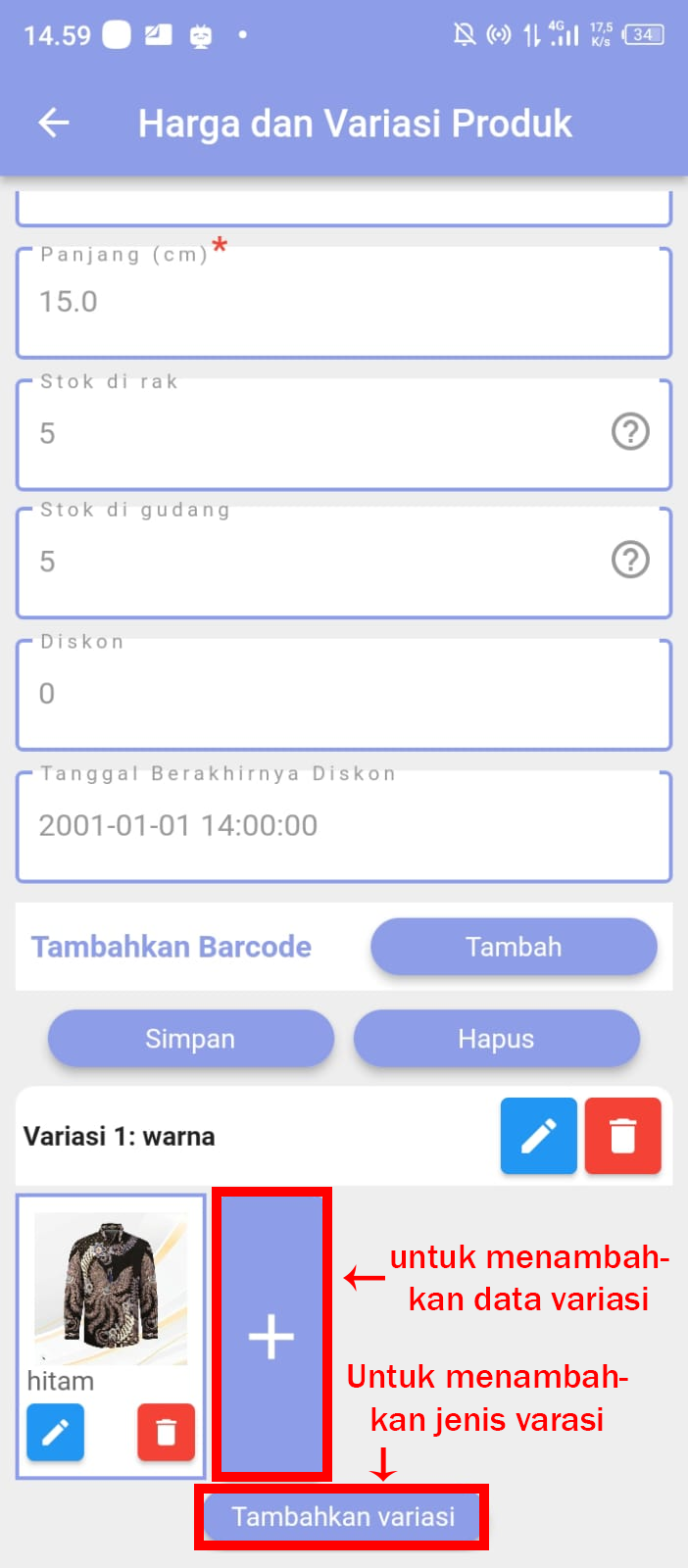Edit the hitam variation item
688x1568 pixels.
pos(55,1433)
